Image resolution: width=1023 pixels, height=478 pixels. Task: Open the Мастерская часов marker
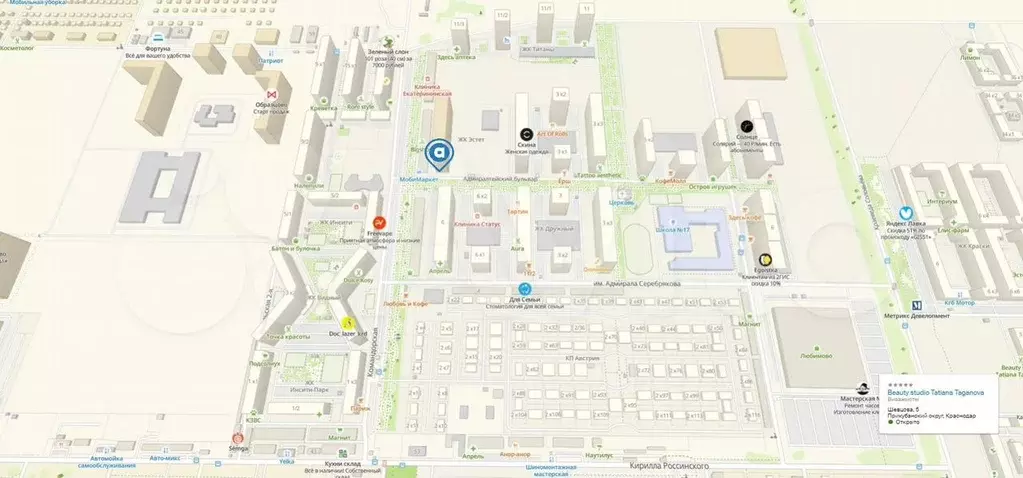[861, 388]
